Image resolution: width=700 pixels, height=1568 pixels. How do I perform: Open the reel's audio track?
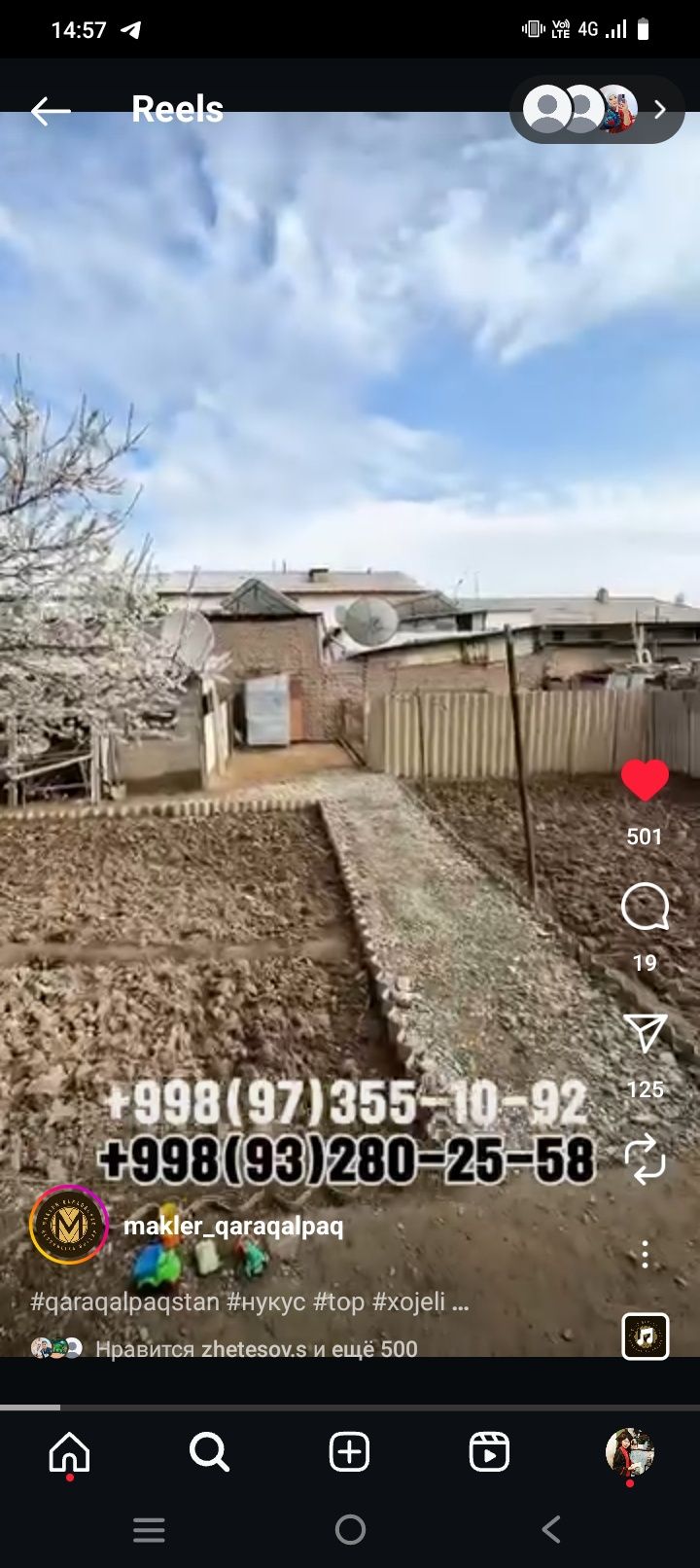pyautogui.click(x=645, y=1336)
